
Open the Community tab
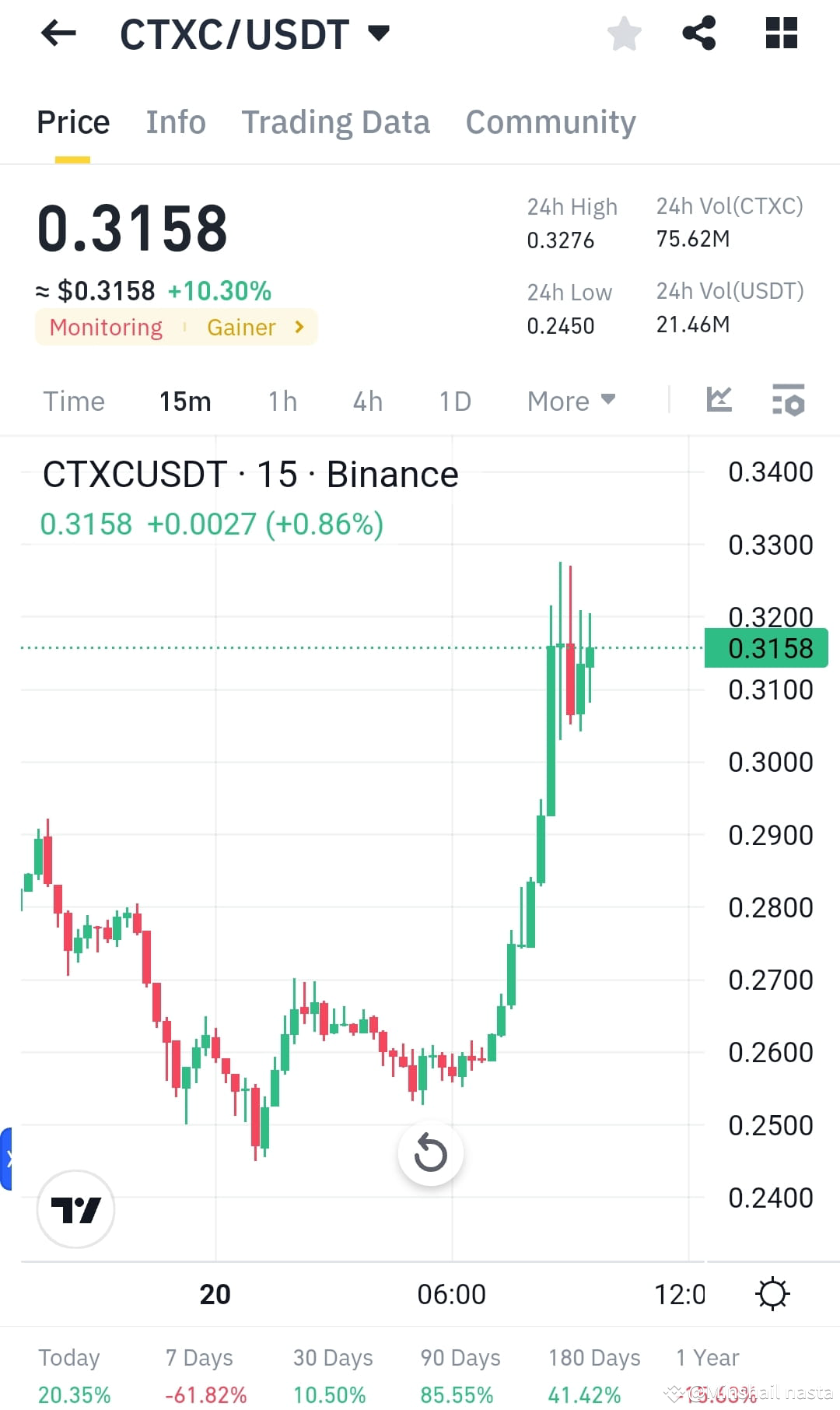(550, 122)
